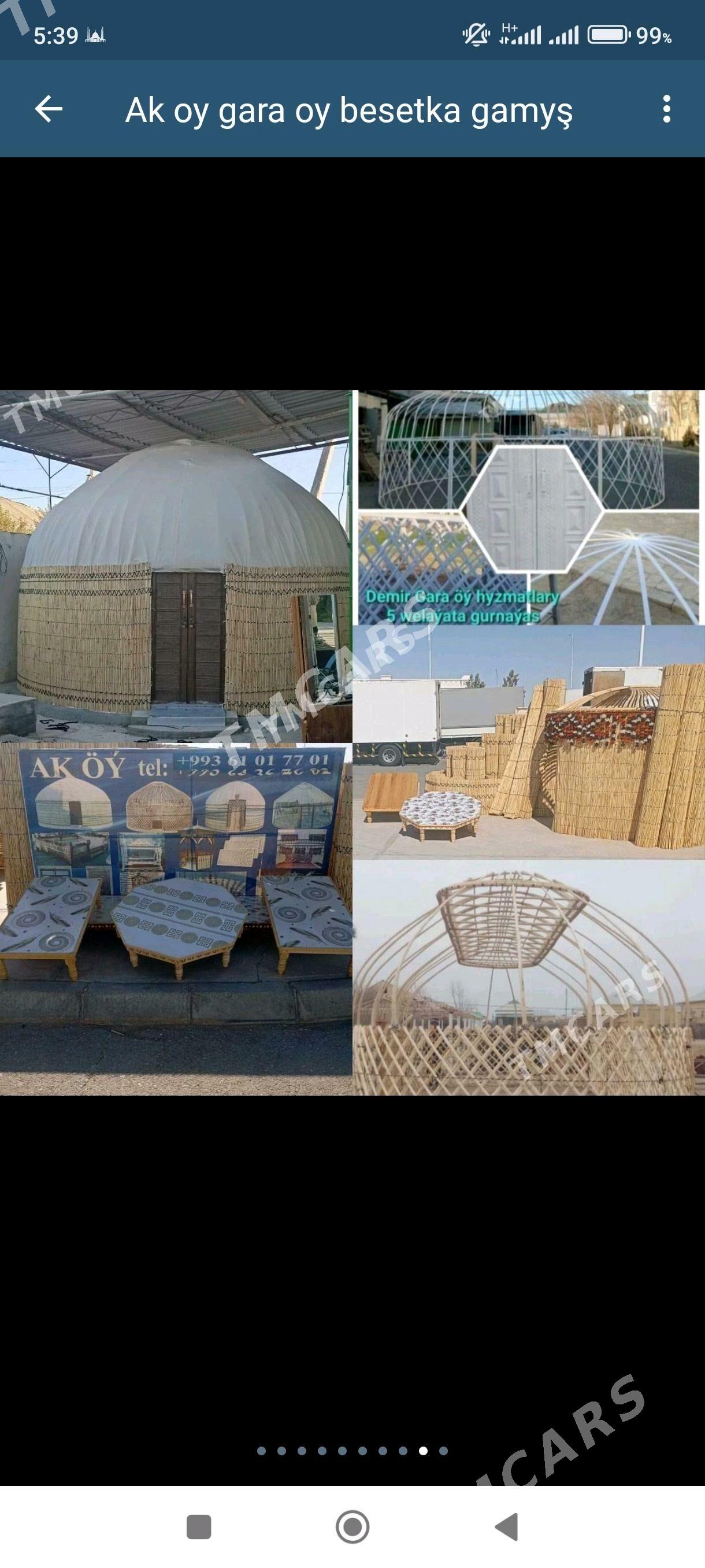Open the three-dot overflow menu
Viewport: 705px width, 1568px height.
click(667, 110)
